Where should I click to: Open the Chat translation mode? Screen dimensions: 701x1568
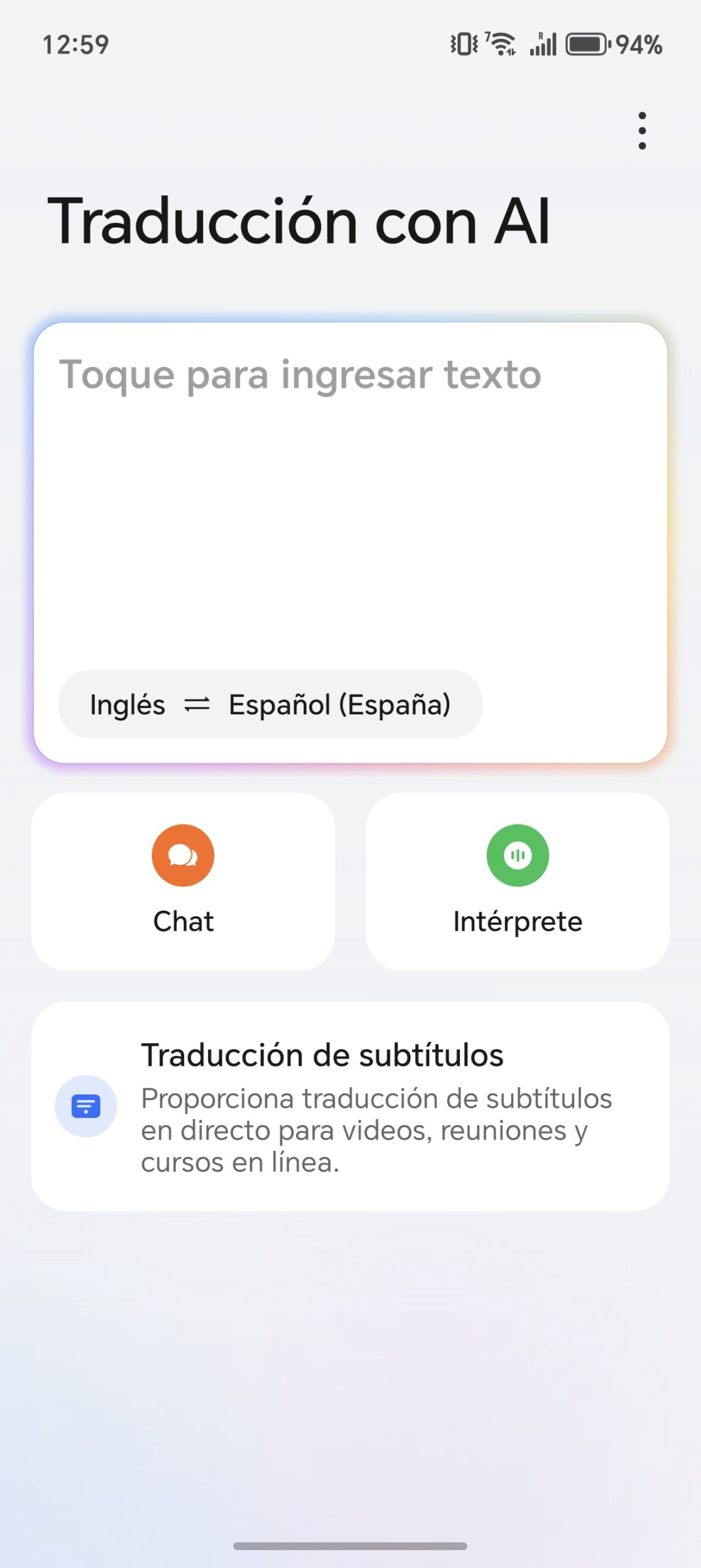point(183,881)
